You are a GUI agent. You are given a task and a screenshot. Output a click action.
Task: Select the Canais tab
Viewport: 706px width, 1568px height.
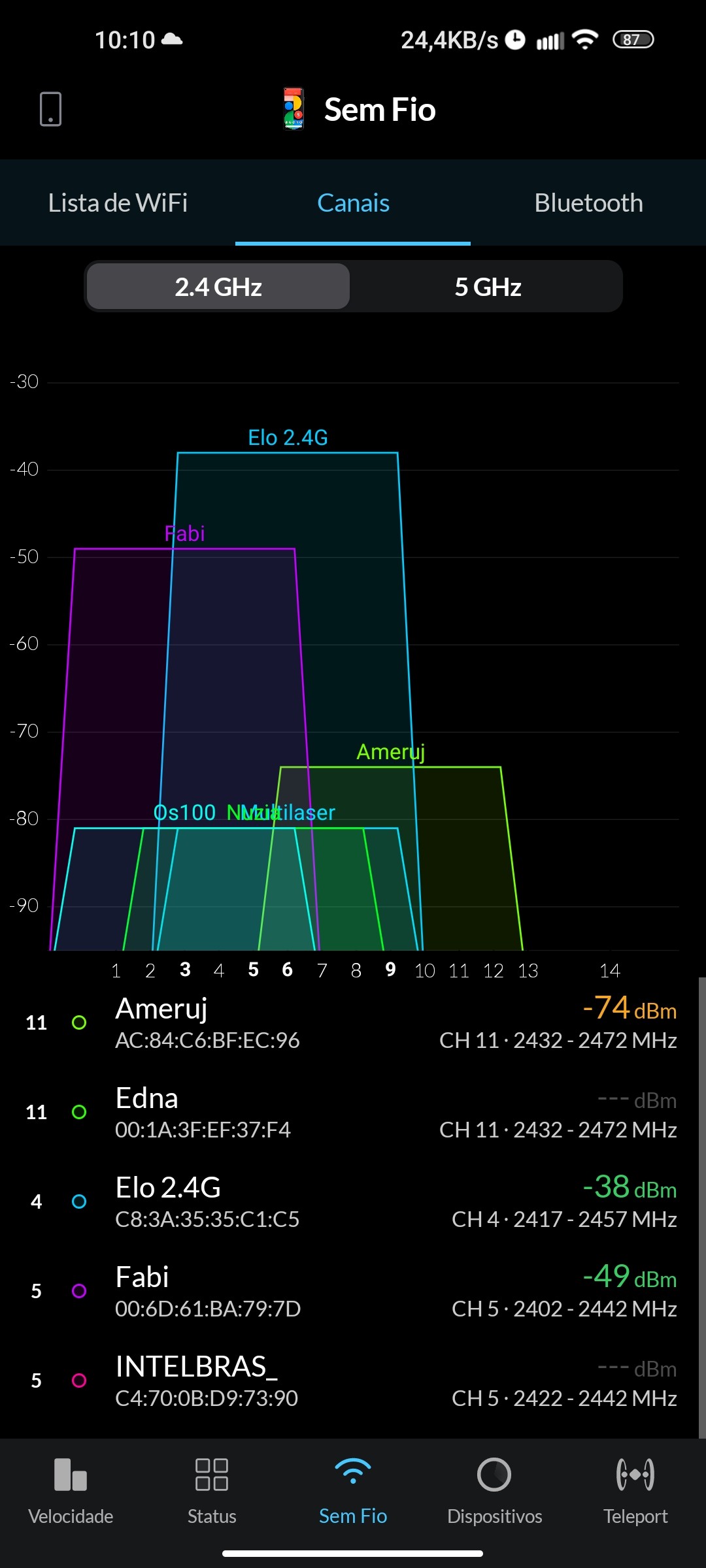353,203
